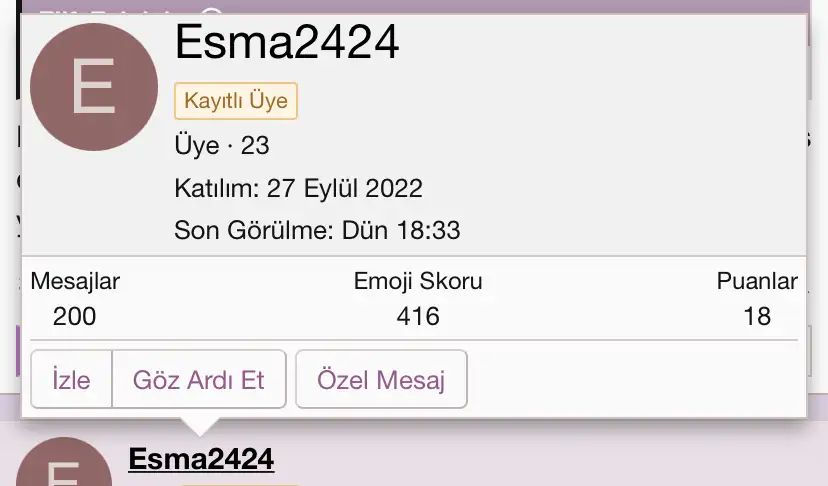Tap the E avatar in the popup
This screenshot has height=486, width=828.
pyautogui.click(x=94, y=88)
